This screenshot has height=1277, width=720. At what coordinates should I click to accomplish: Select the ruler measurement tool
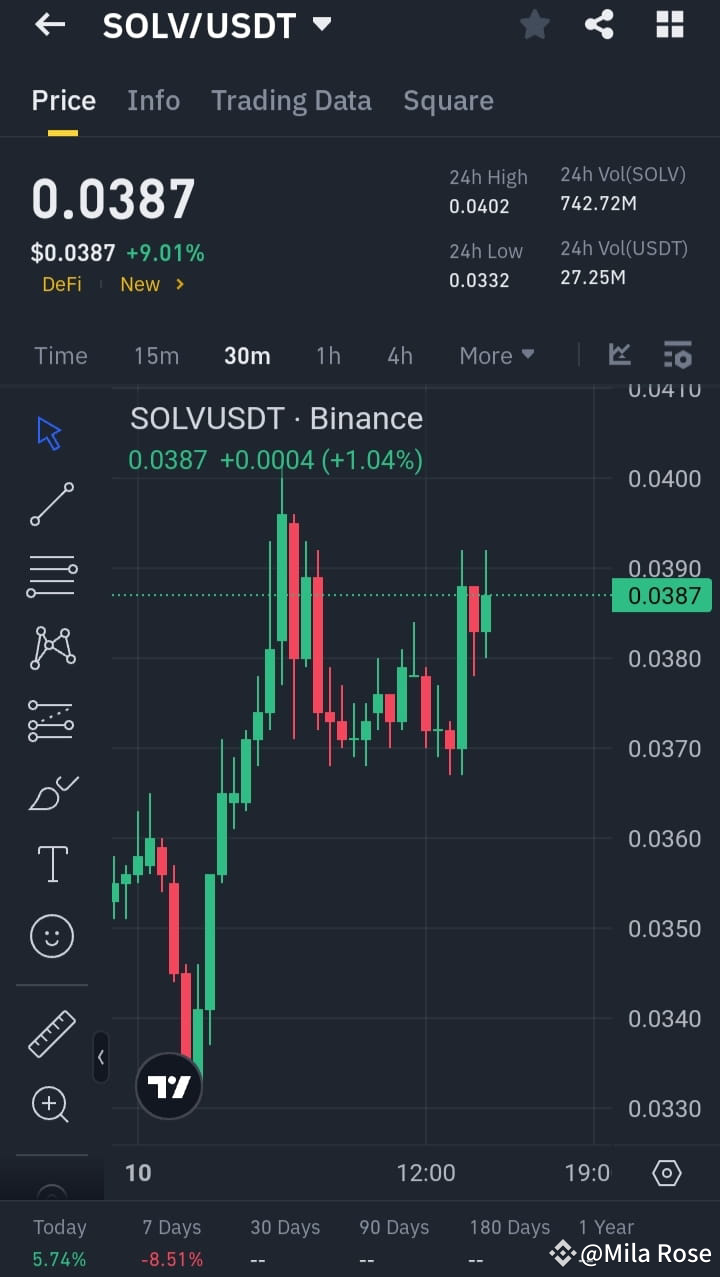point(51,1034)
